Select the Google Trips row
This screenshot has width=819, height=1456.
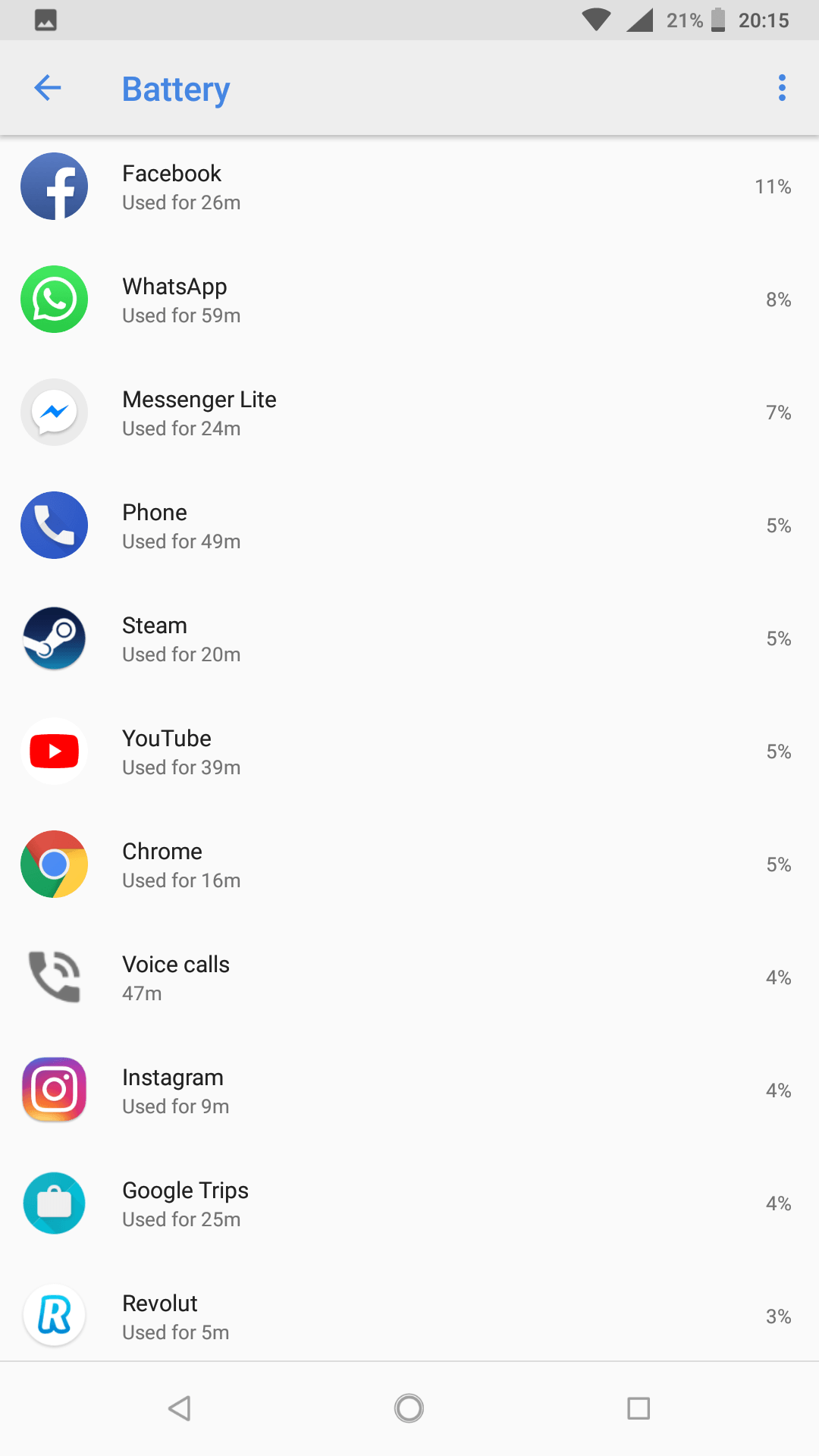point(409,1203)
